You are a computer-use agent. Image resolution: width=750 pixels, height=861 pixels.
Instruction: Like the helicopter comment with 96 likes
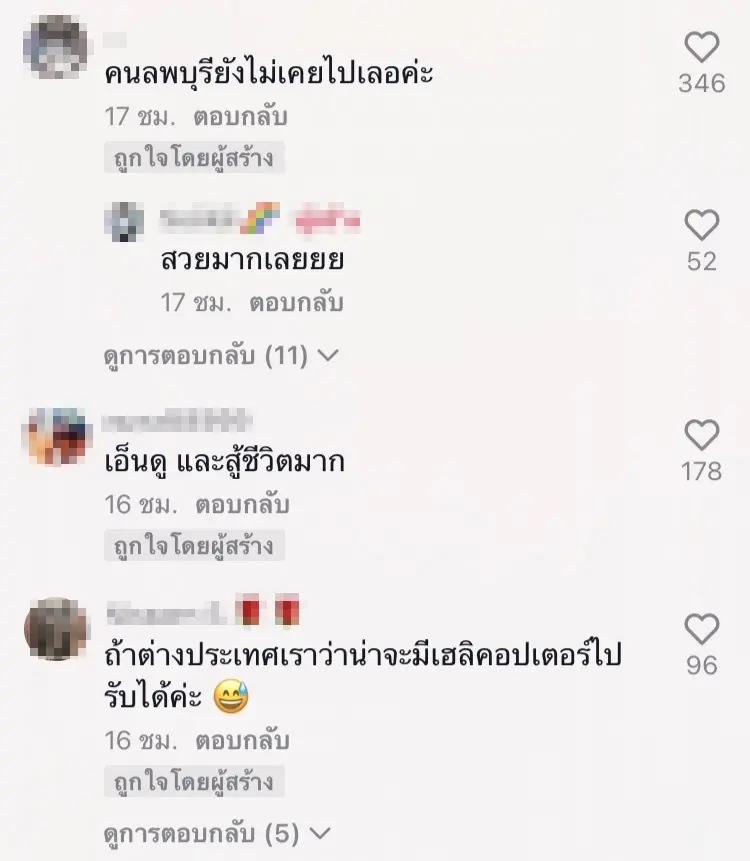pyautogui.click(x=702, y=629)
